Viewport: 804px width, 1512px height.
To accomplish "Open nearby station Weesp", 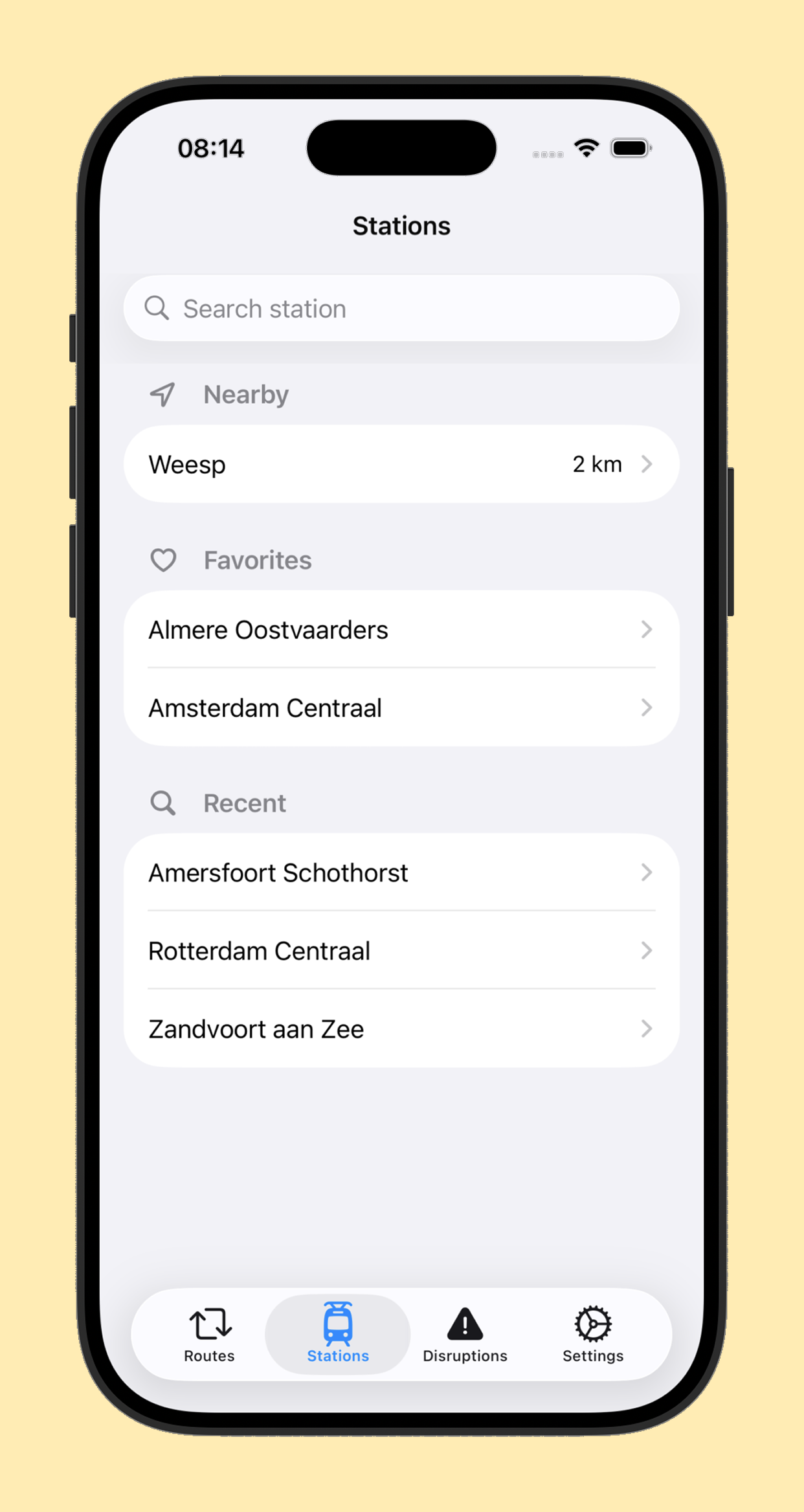I will [x=401, y=464].
